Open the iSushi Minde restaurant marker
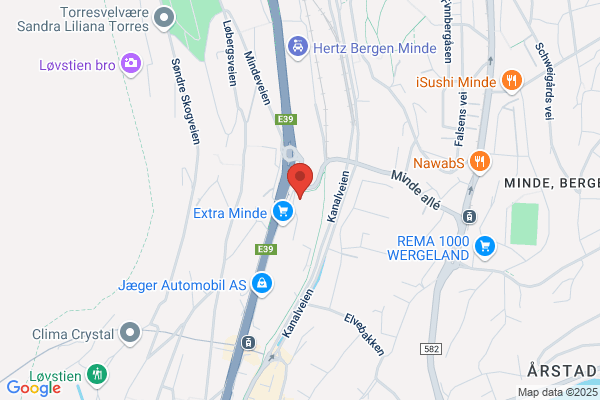The image size is (600, 400). point(512,81)
